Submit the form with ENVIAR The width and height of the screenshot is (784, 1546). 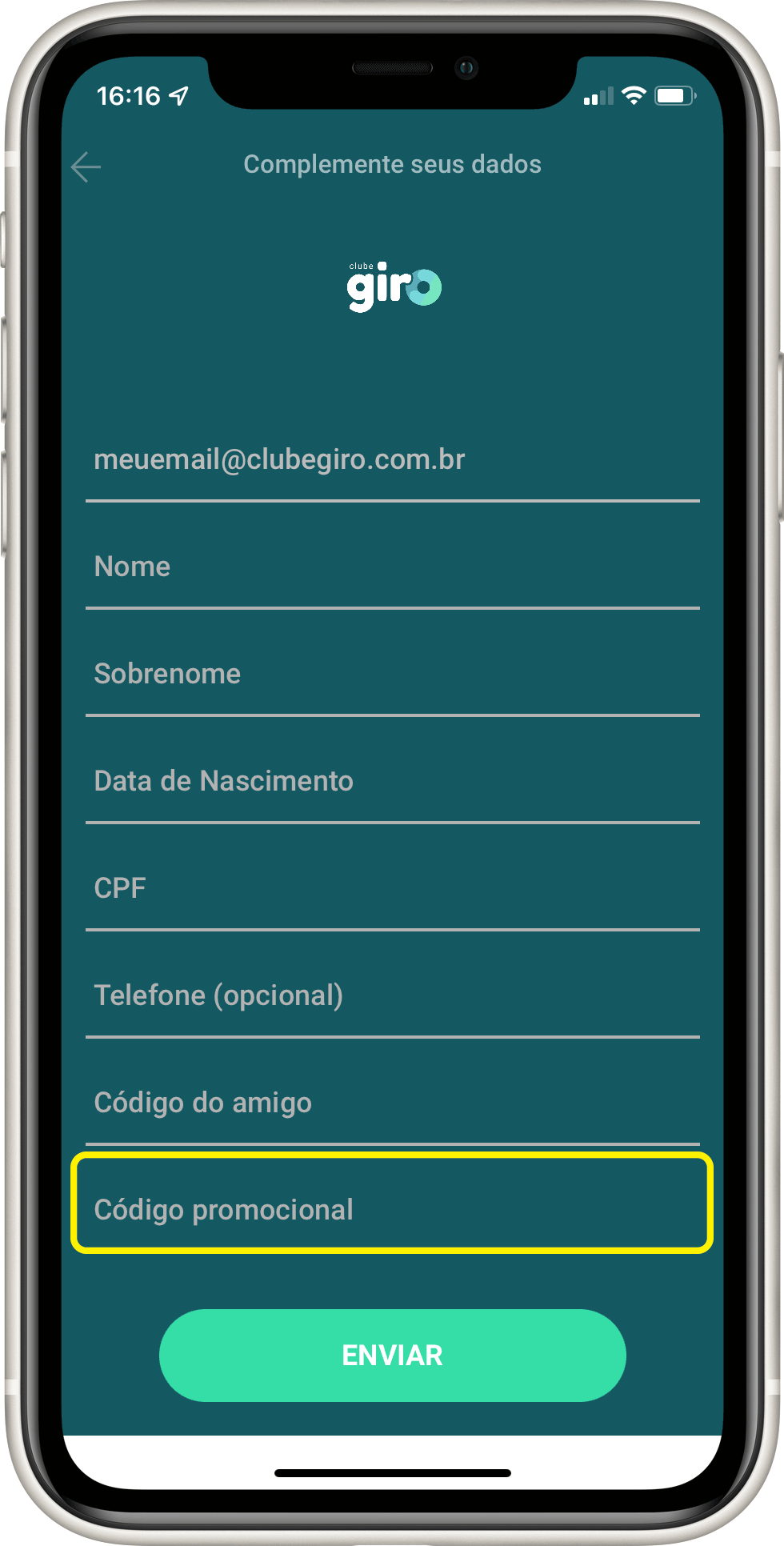click(392, 1356)
